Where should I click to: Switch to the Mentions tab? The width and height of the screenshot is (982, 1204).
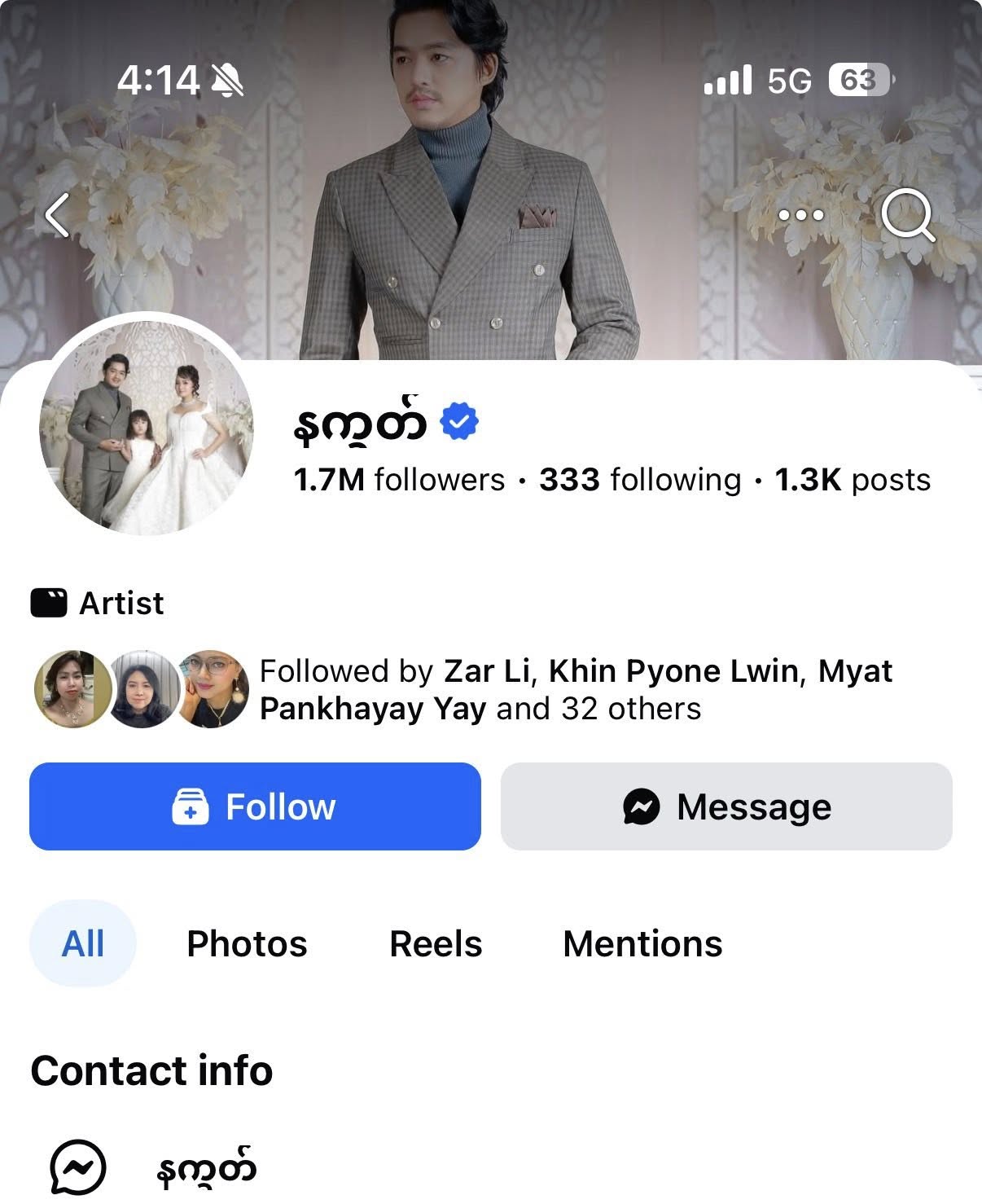tap(642, 943)
